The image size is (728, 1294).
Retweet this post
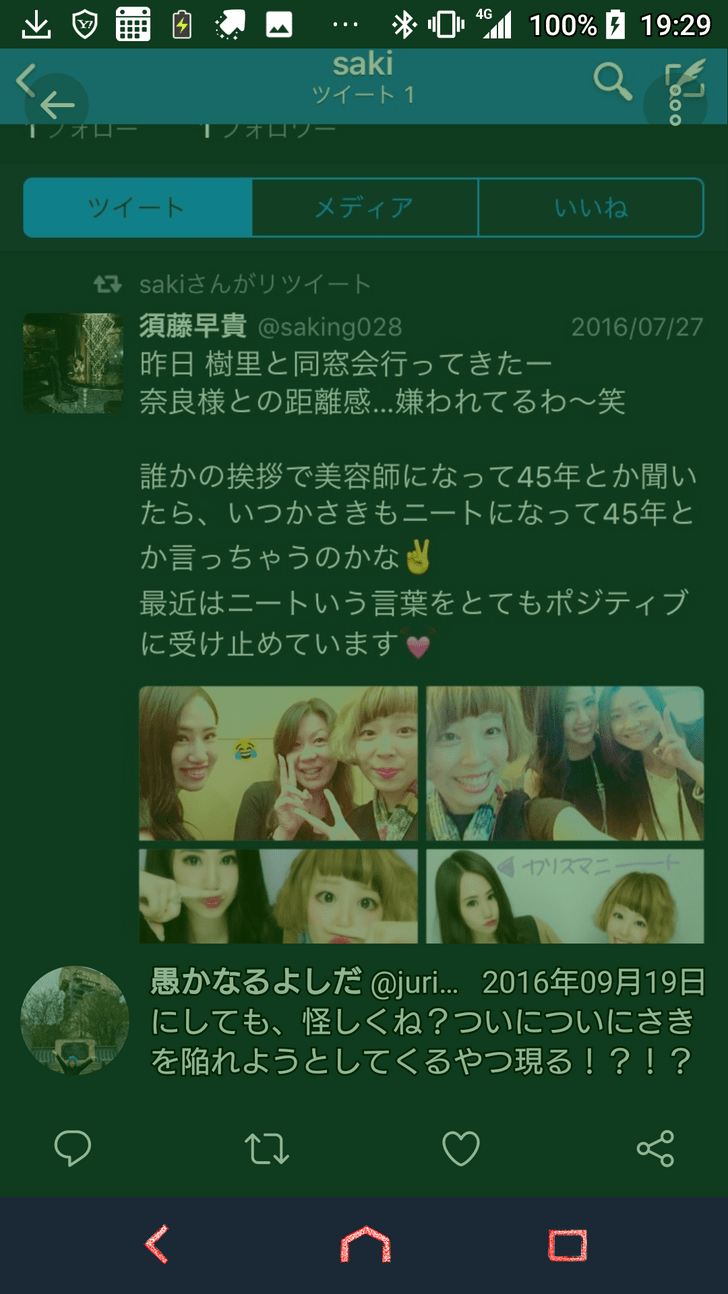tap(267, 1149)
